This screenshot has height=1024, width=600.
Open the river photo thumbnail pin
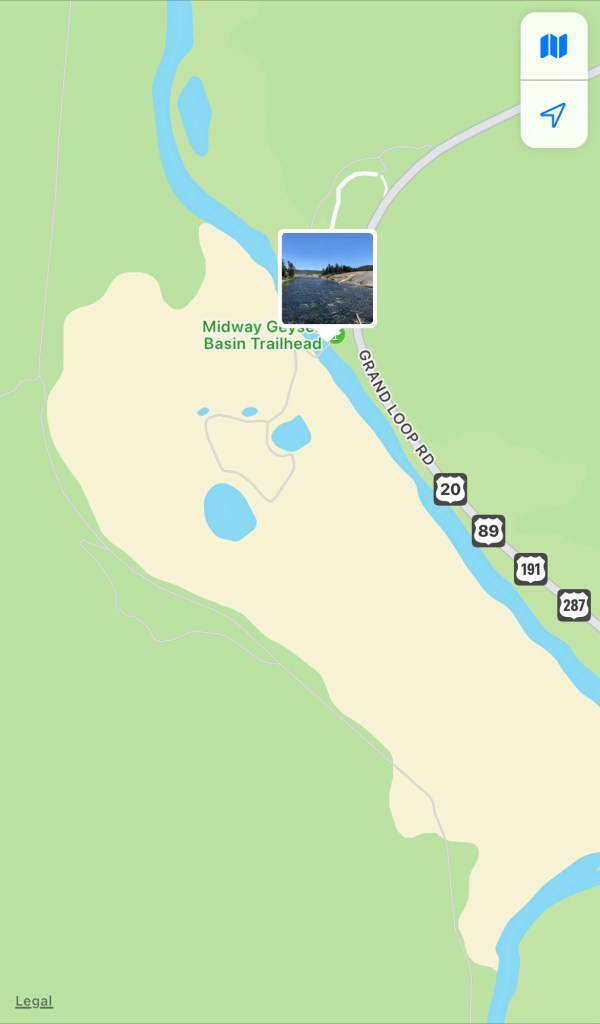click(327, 278)
